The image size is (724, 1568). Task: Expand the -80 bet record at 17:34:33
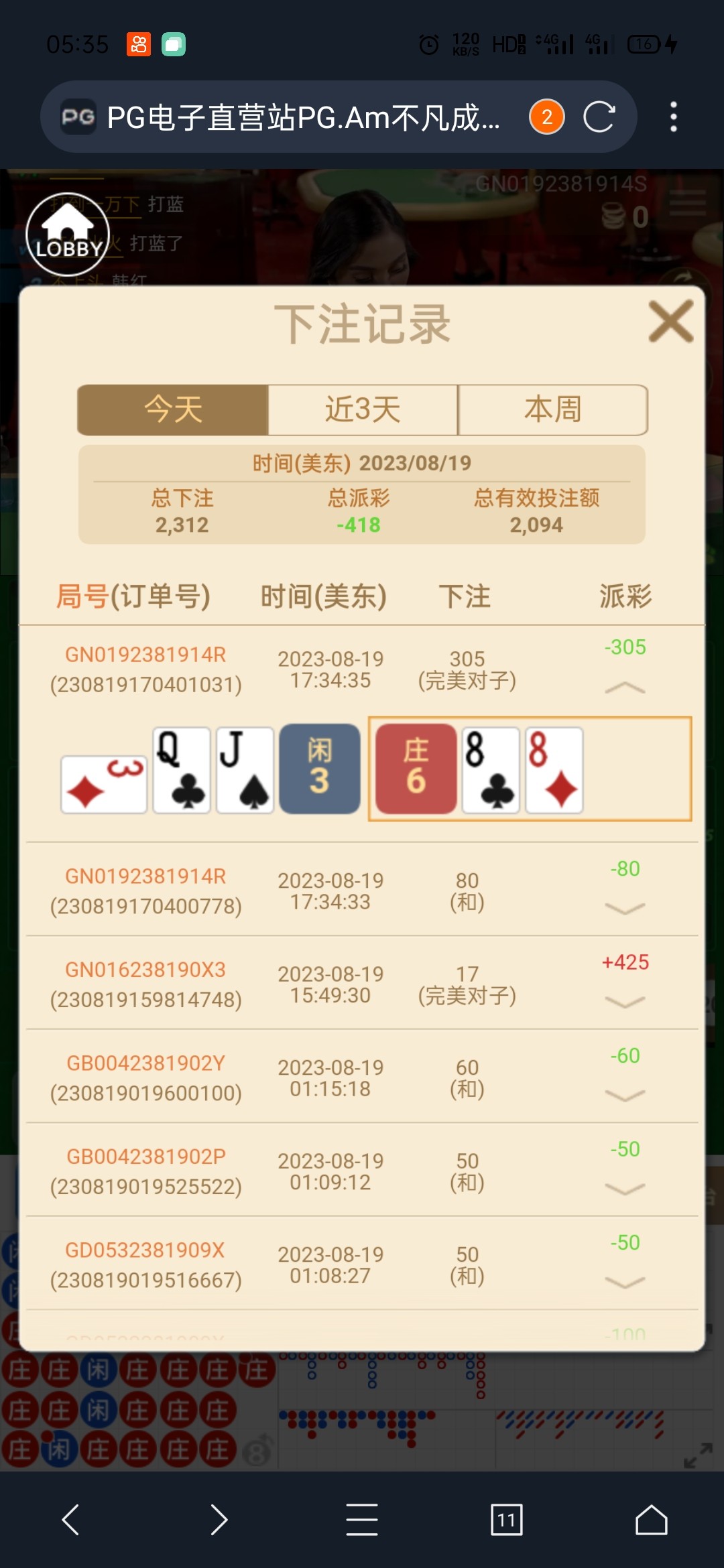click(x=625, y=908)
